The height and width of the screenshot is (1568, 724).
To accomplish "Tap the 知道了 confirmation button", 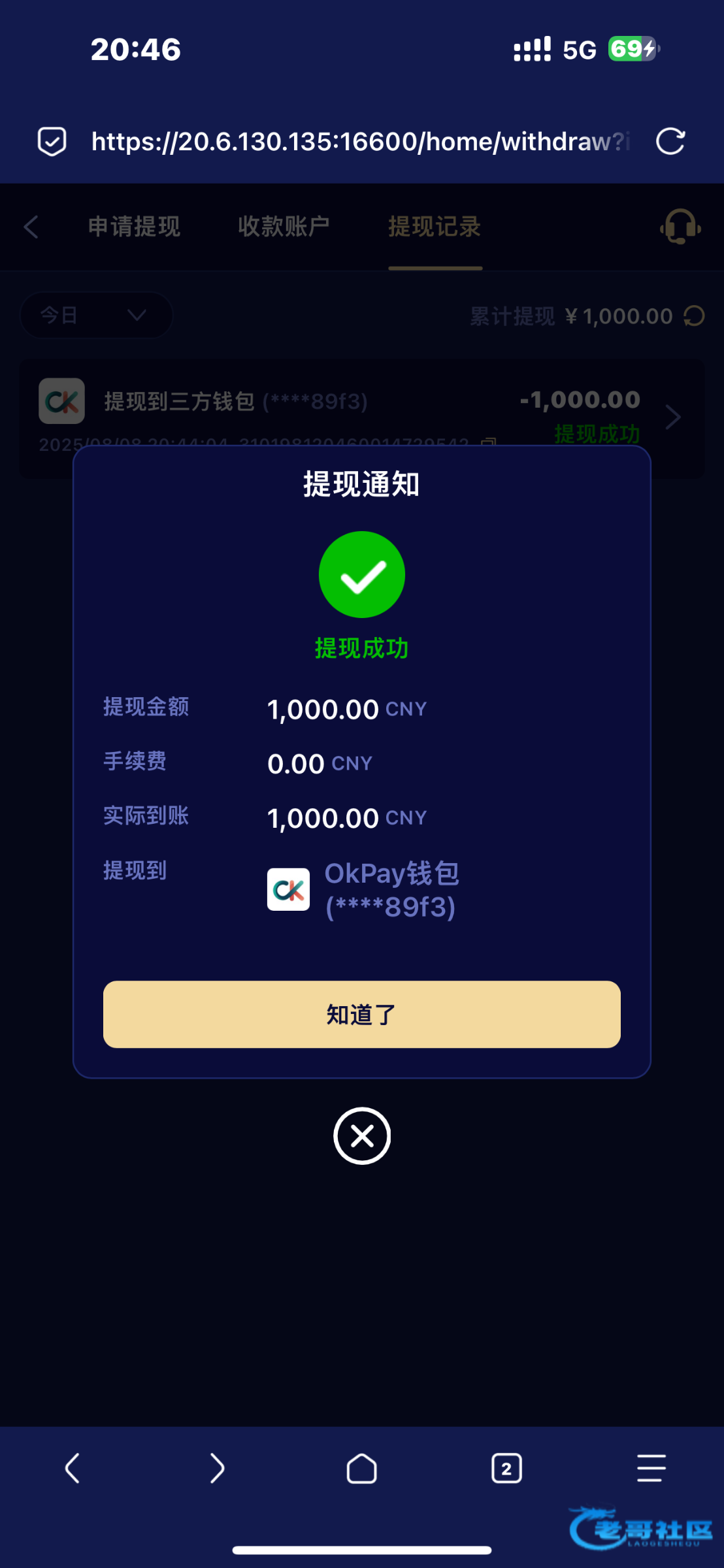I will [x=361, y=1014].
